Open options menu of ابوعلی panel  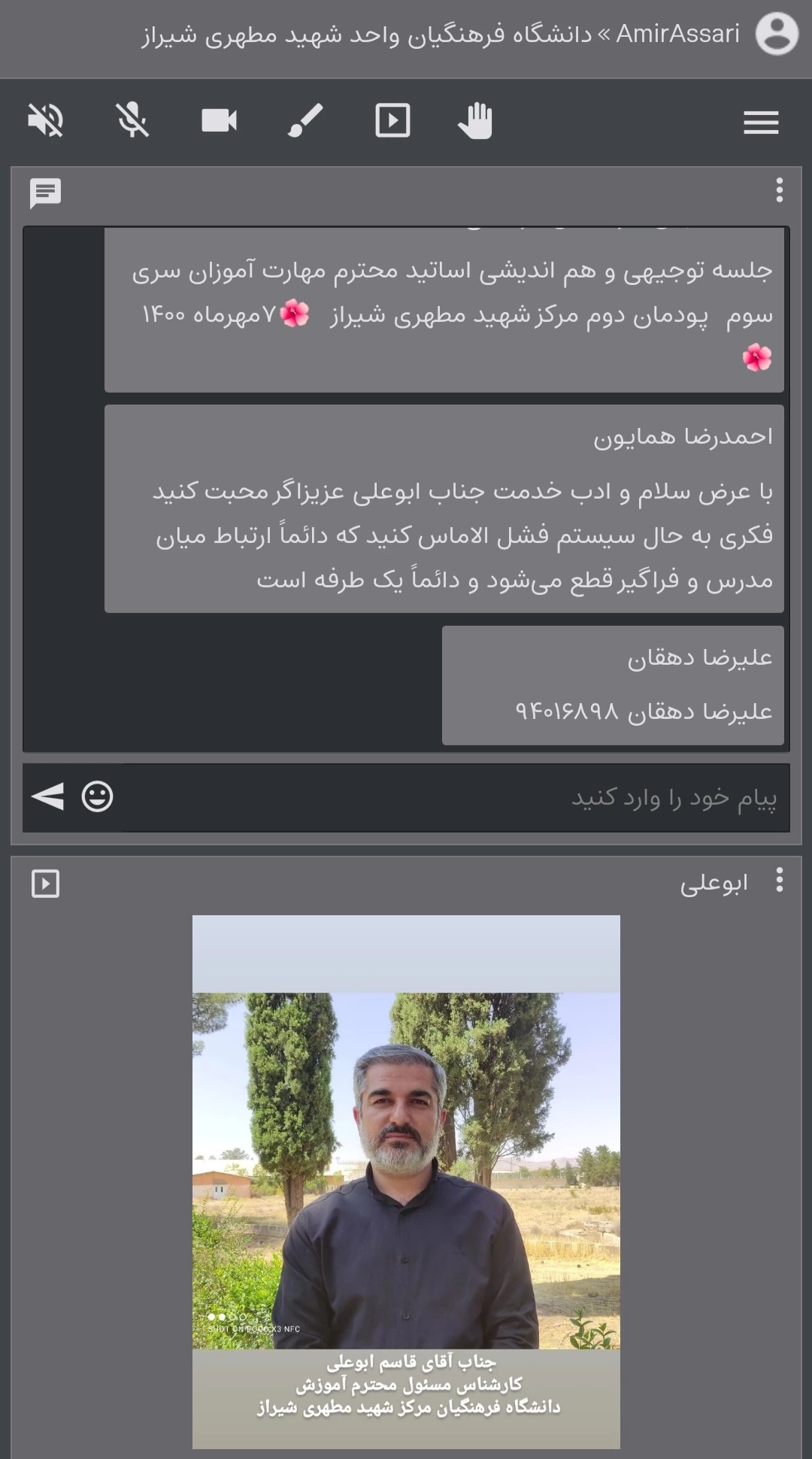pos(780,880)
